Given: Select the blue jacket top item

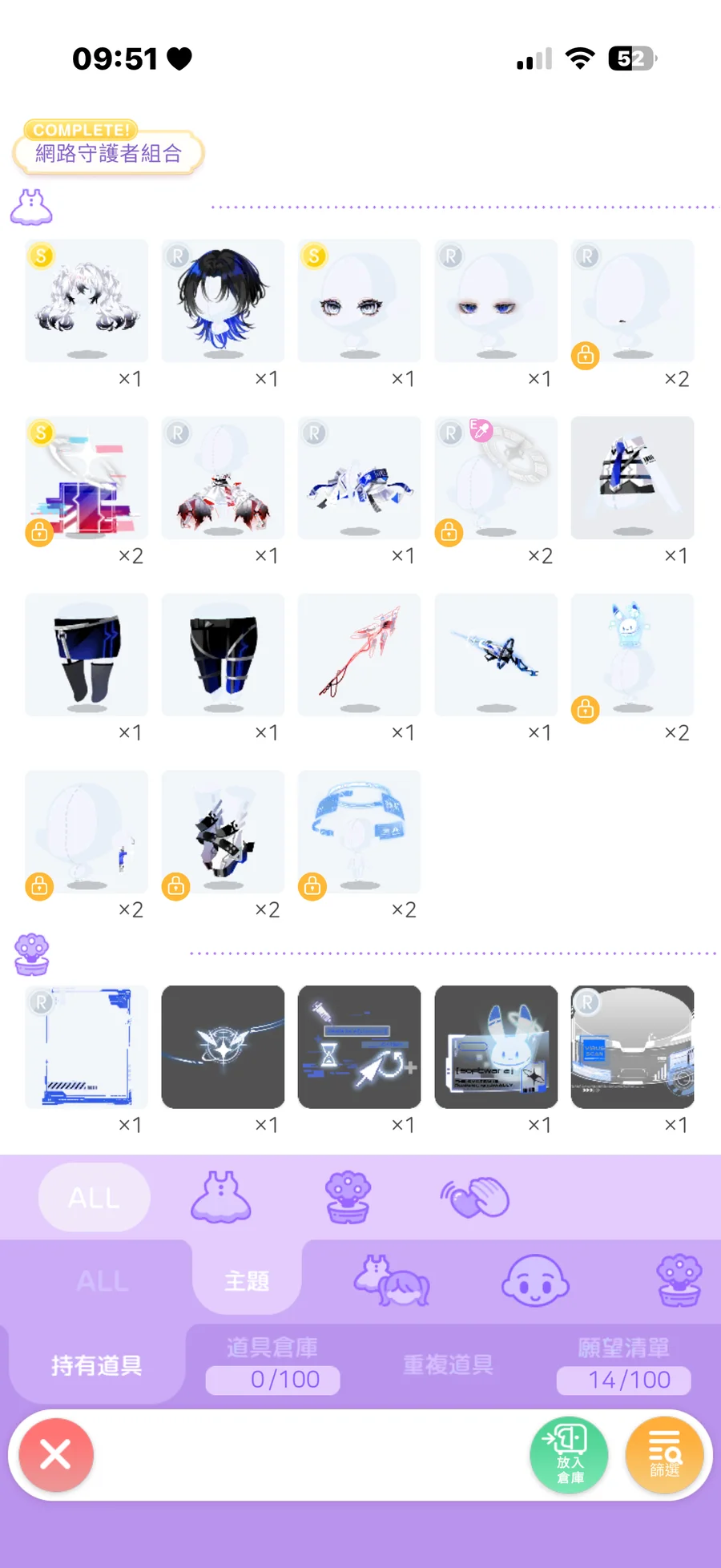Looking at the screenshot, I should pos(632,478).
